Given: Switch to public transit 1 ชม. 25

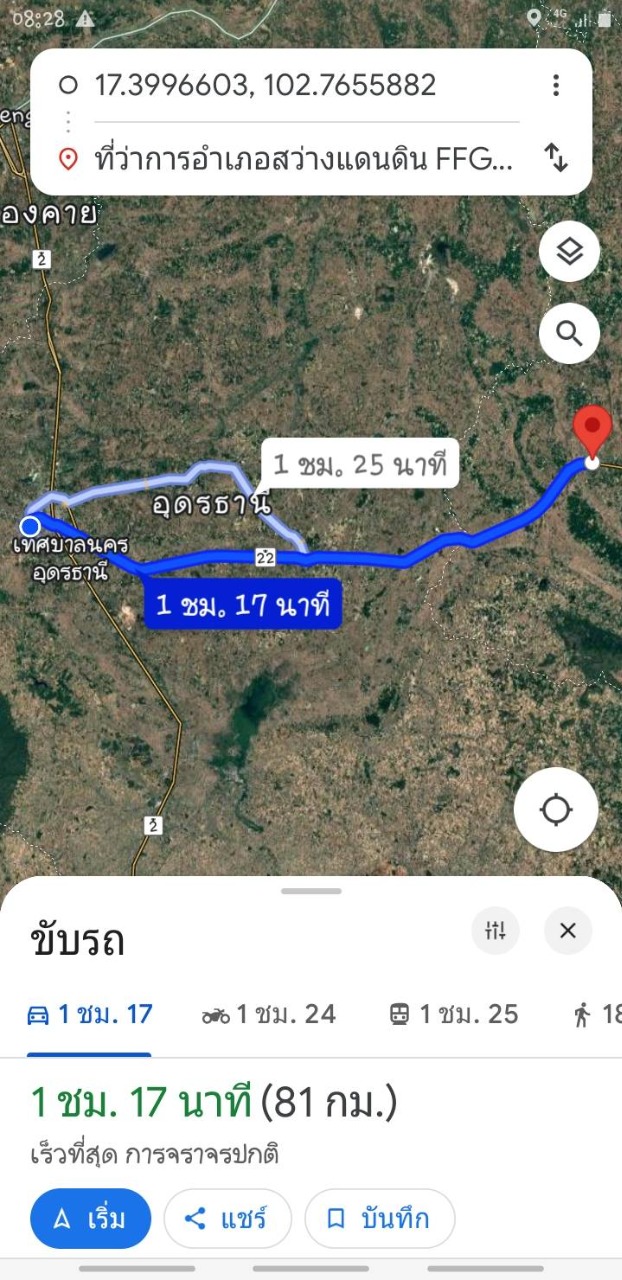Looking at the screenshot, I should pyautogui.click(x=453, y=1015).
